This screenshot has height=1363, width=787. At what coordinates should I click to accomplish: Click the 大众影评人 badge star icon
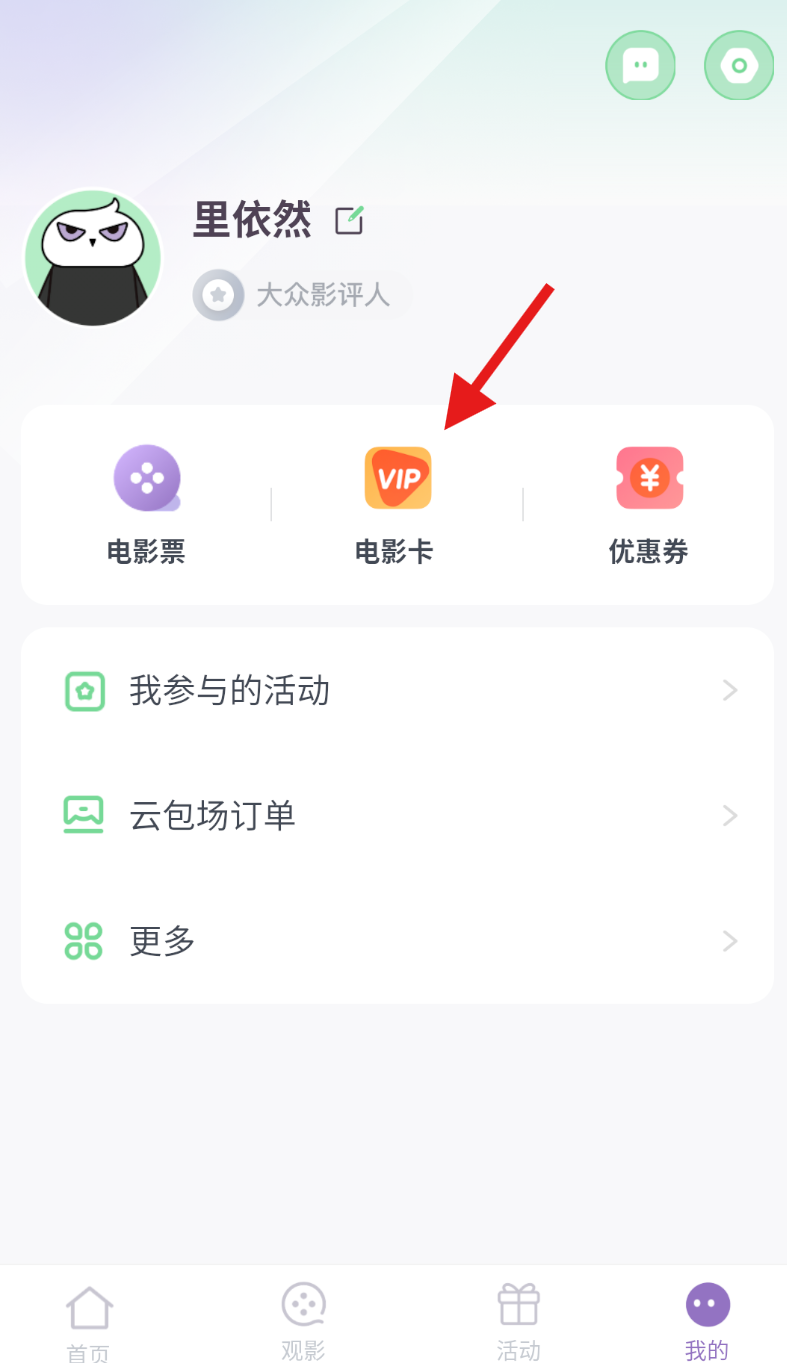click(218, 295)
